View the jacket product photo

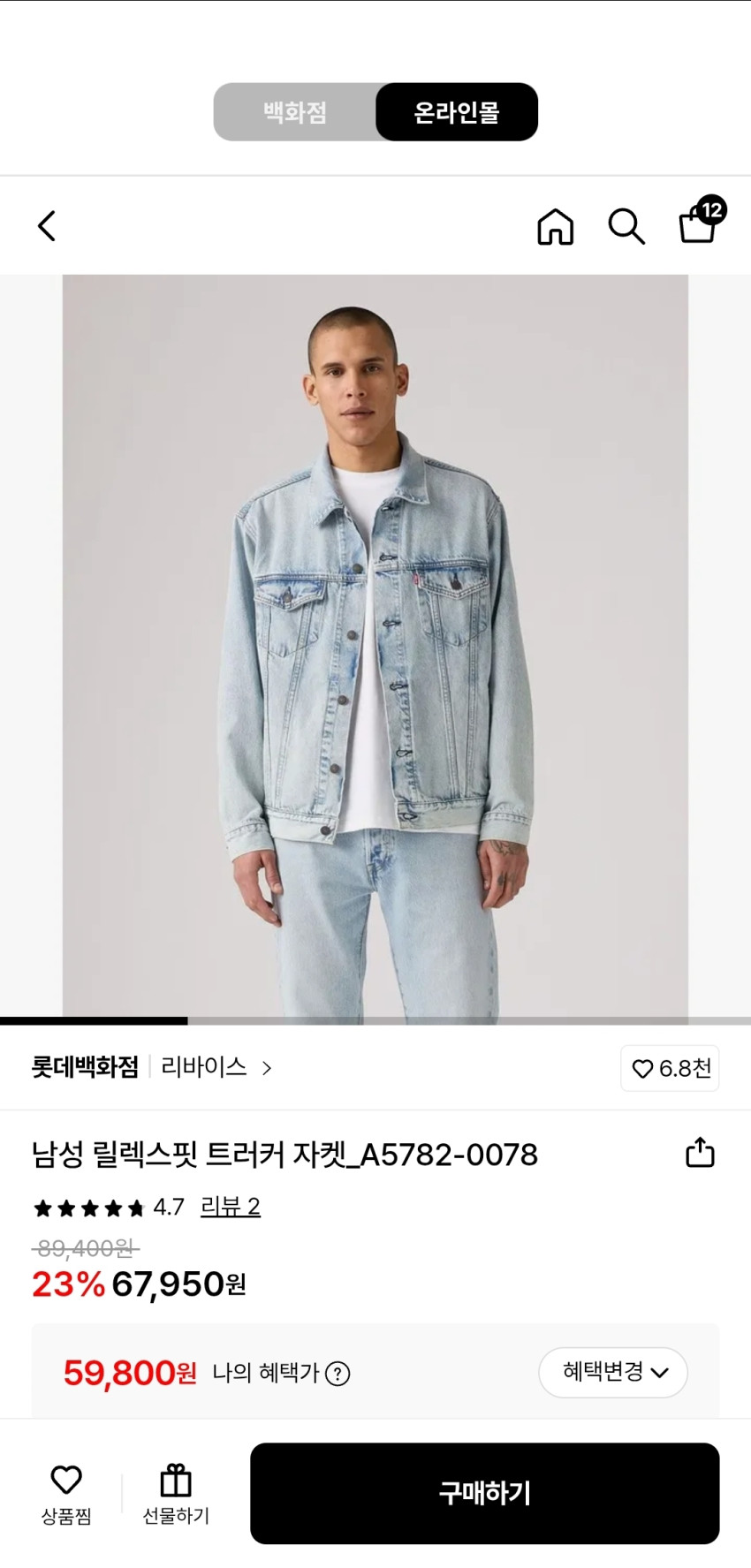click(x=375, y=649)
